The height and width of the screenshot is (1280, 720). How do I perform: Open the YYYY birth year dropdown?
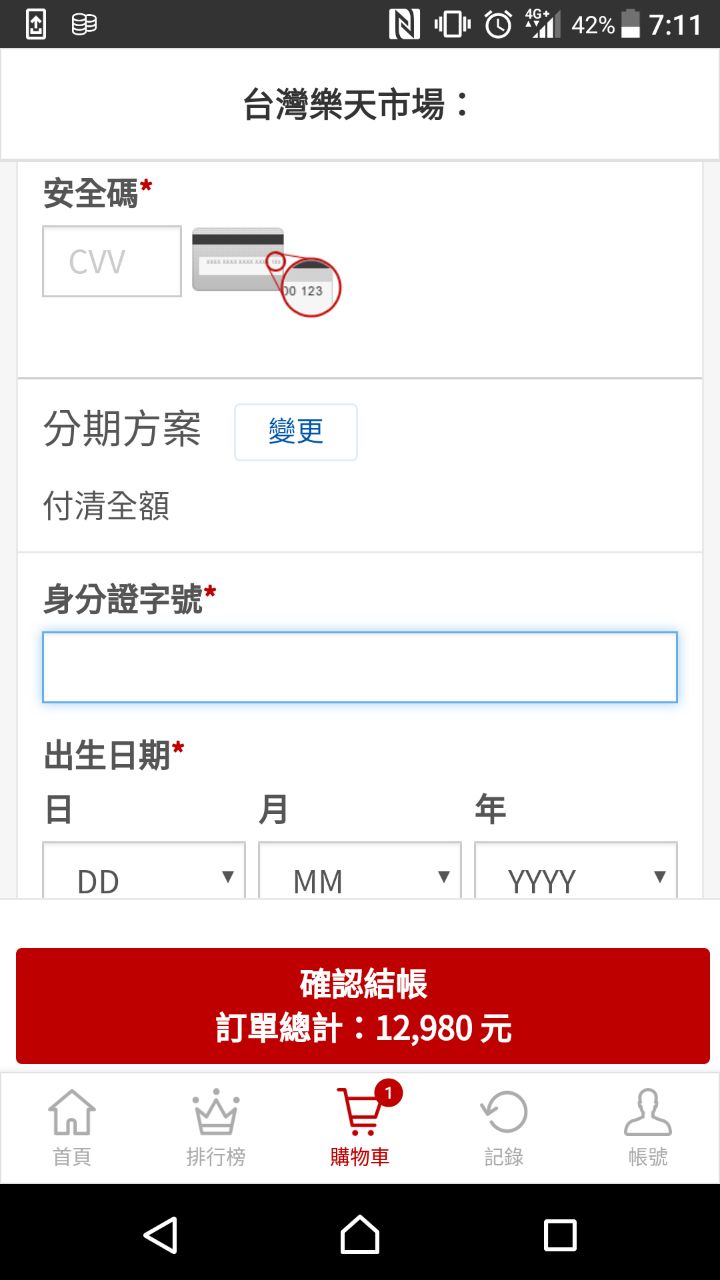[576, 874]
